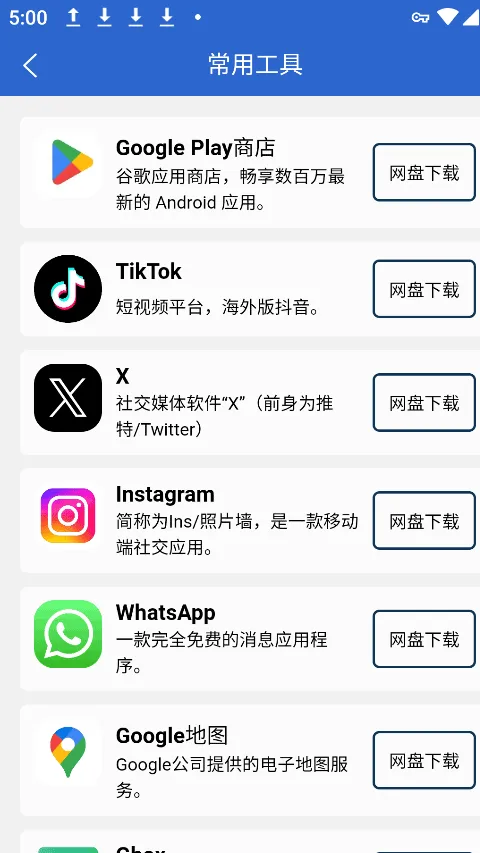
Task: Download TikTok via its 网盘下载 button
Action: click(424, 289)
